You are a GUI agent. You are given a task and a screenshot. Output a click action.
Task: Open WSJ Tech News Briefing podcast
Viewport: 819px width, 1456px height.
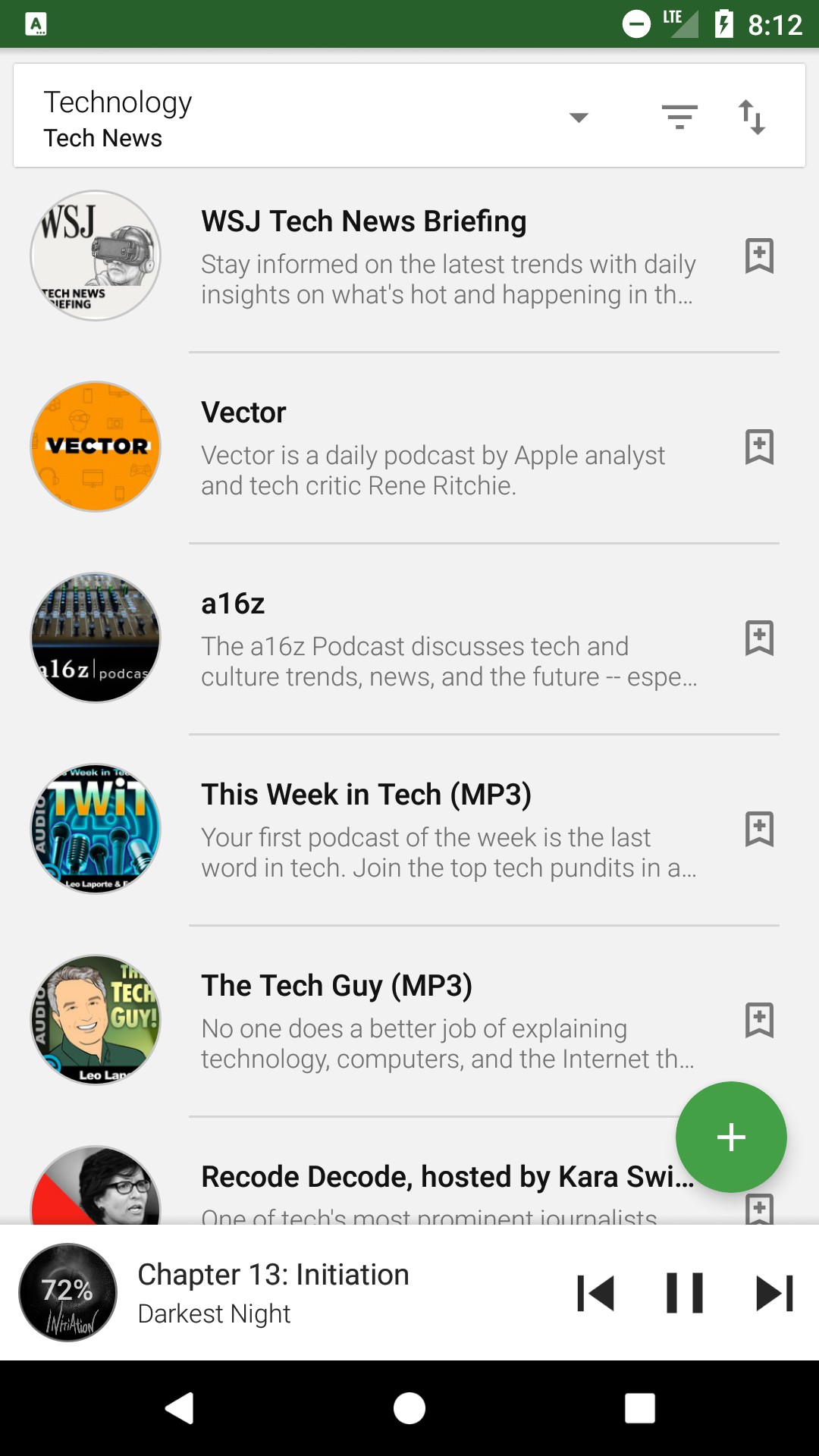pos(447,256)
